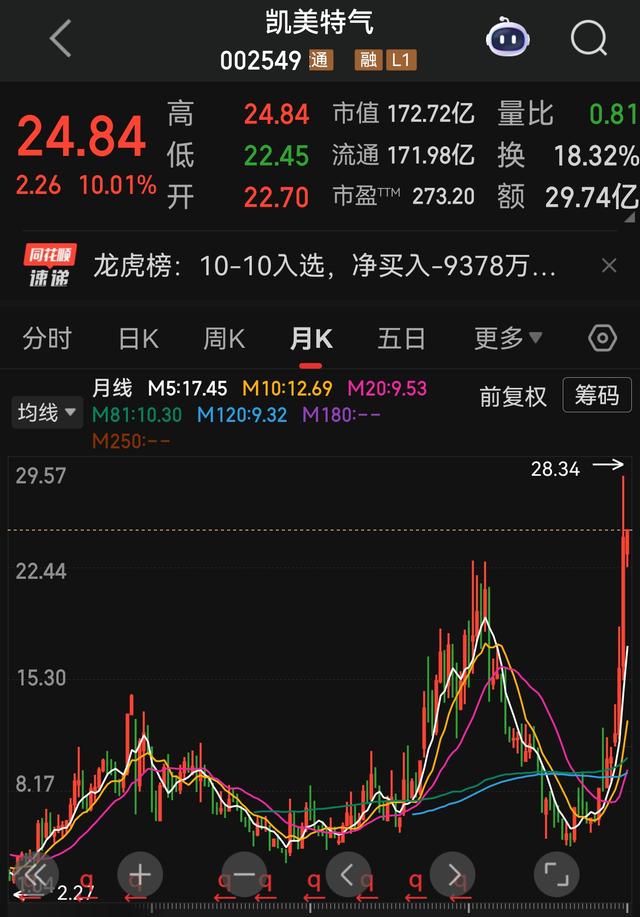Open the 均线 indicator dropdown
This screenshot has width=640, height=917.
[x=47, y=411]
